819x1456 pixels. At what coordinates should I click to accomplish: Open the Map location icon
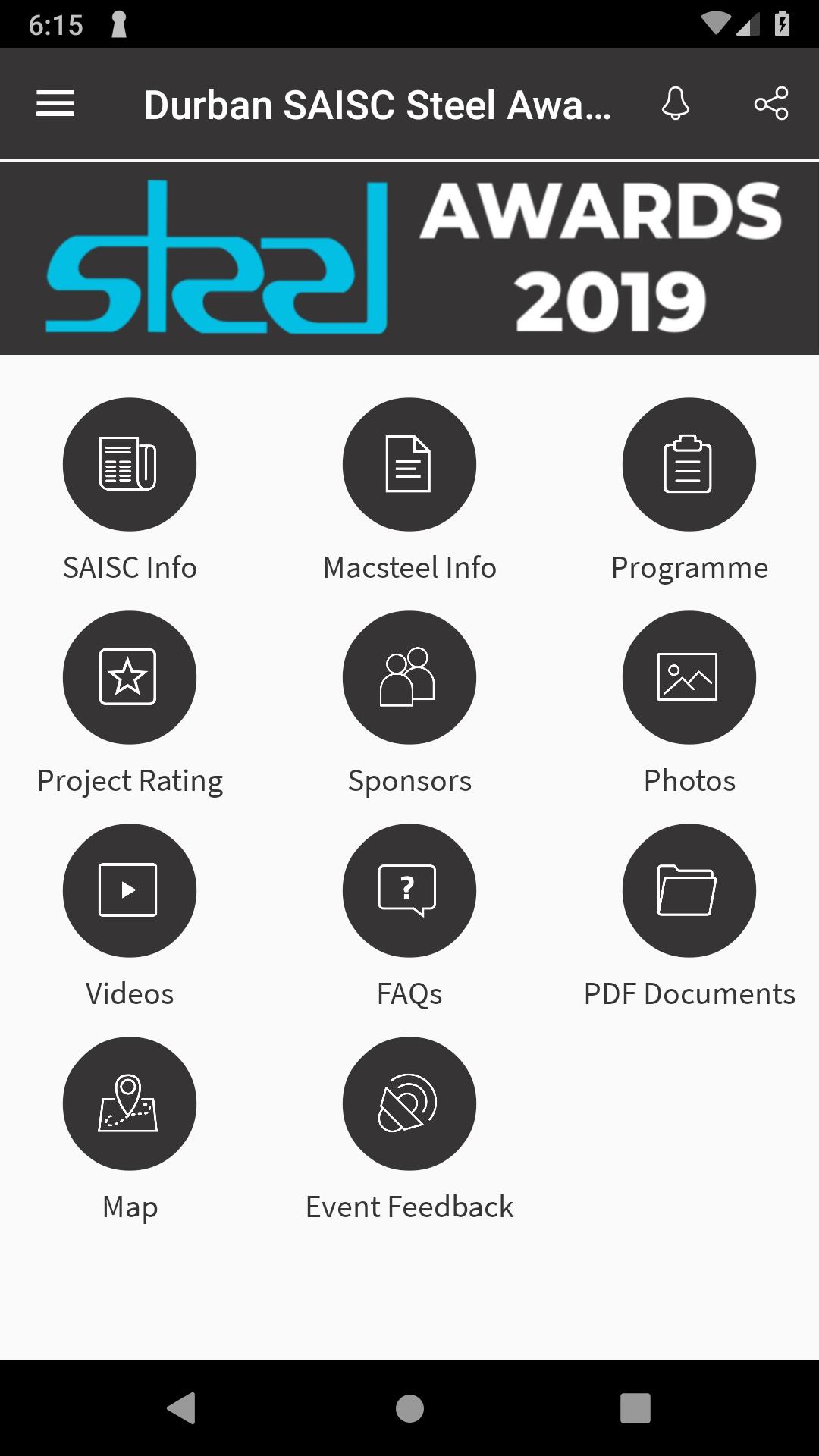[129, 1103]
